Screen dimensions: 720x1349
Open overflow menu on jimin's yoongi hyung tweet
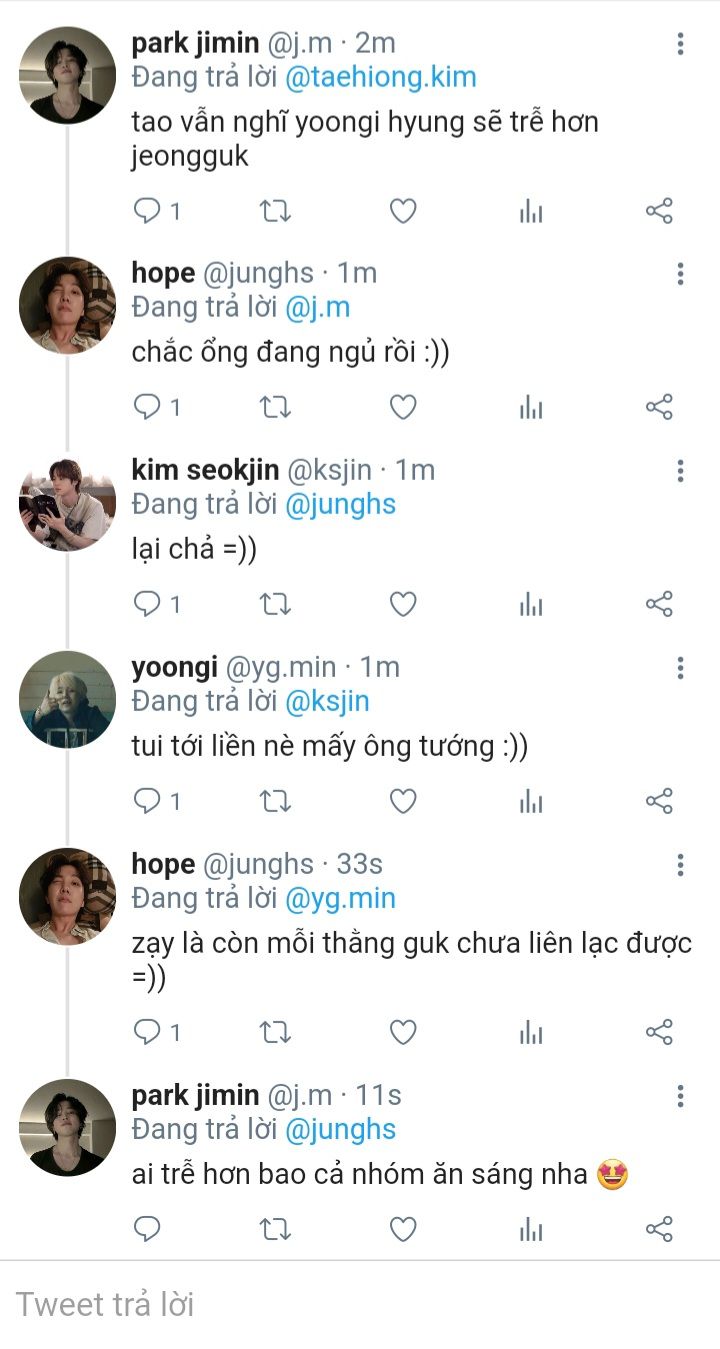(680, 44)
